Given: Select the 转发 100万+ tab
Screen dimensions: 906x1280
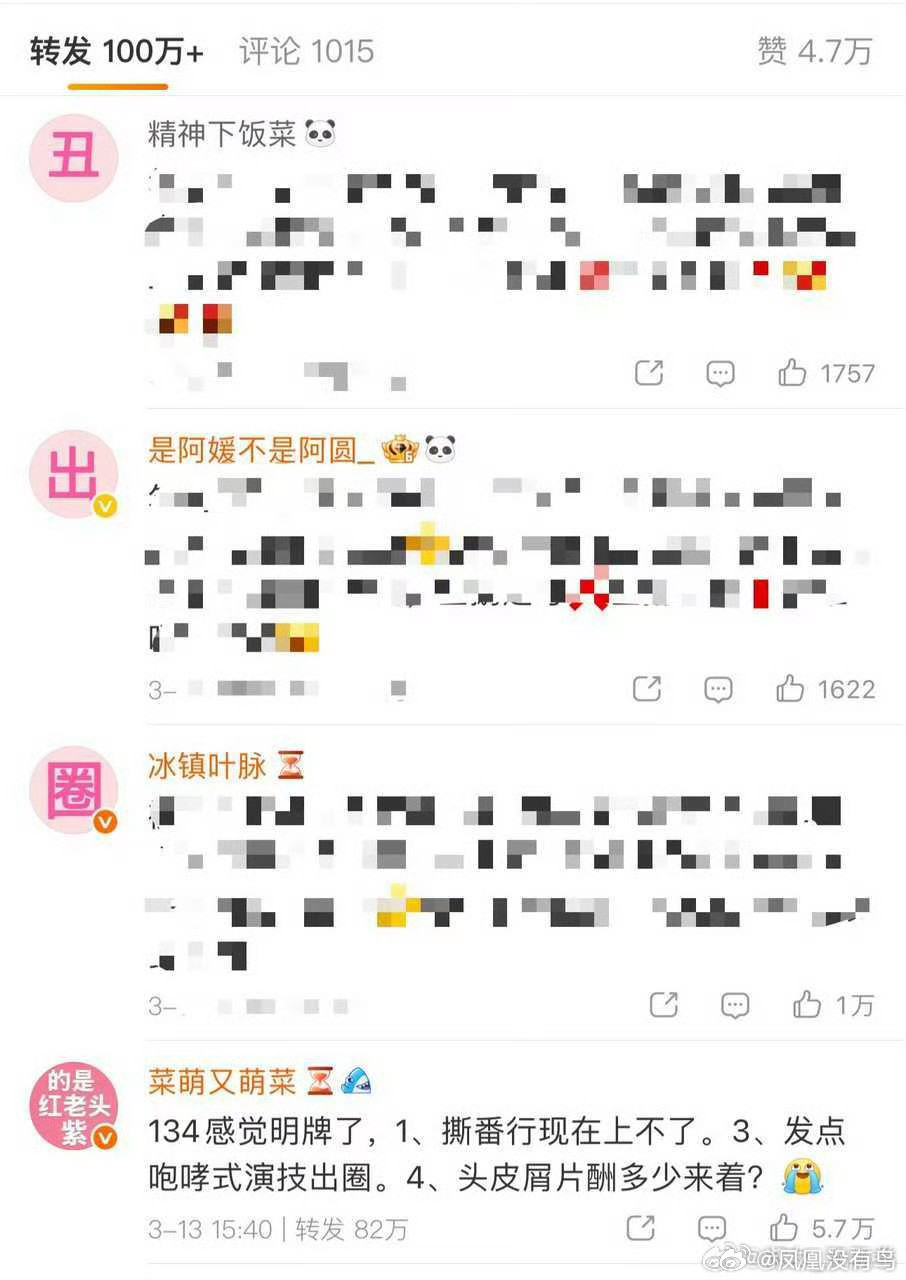Looking at the screenshot, I should (x=115, y=52).
